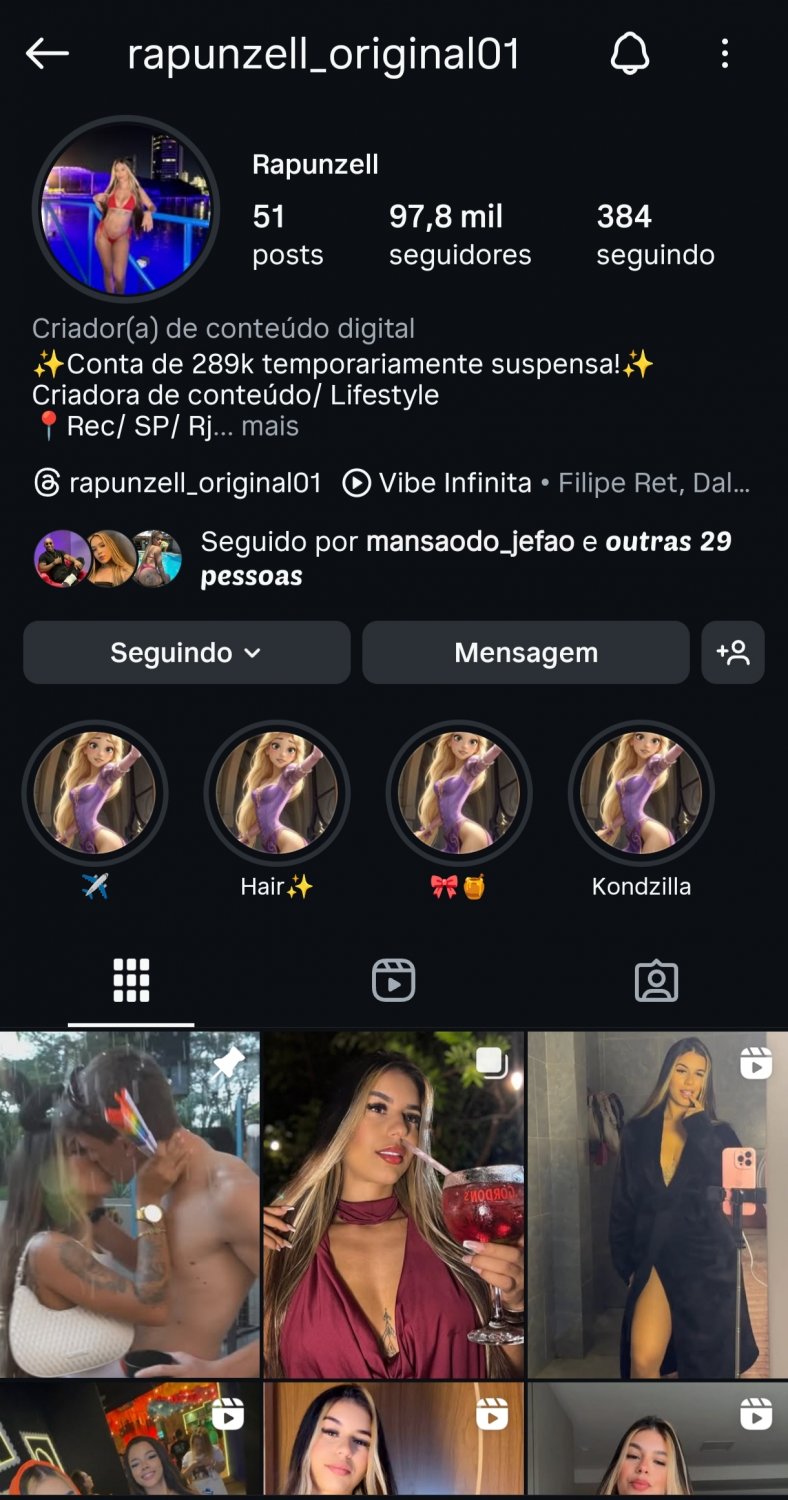Image resolution: width=788 pixels, height=1500 pixels.
Task: Open the three-dot overflow menu
Action: tap(725, 54)
